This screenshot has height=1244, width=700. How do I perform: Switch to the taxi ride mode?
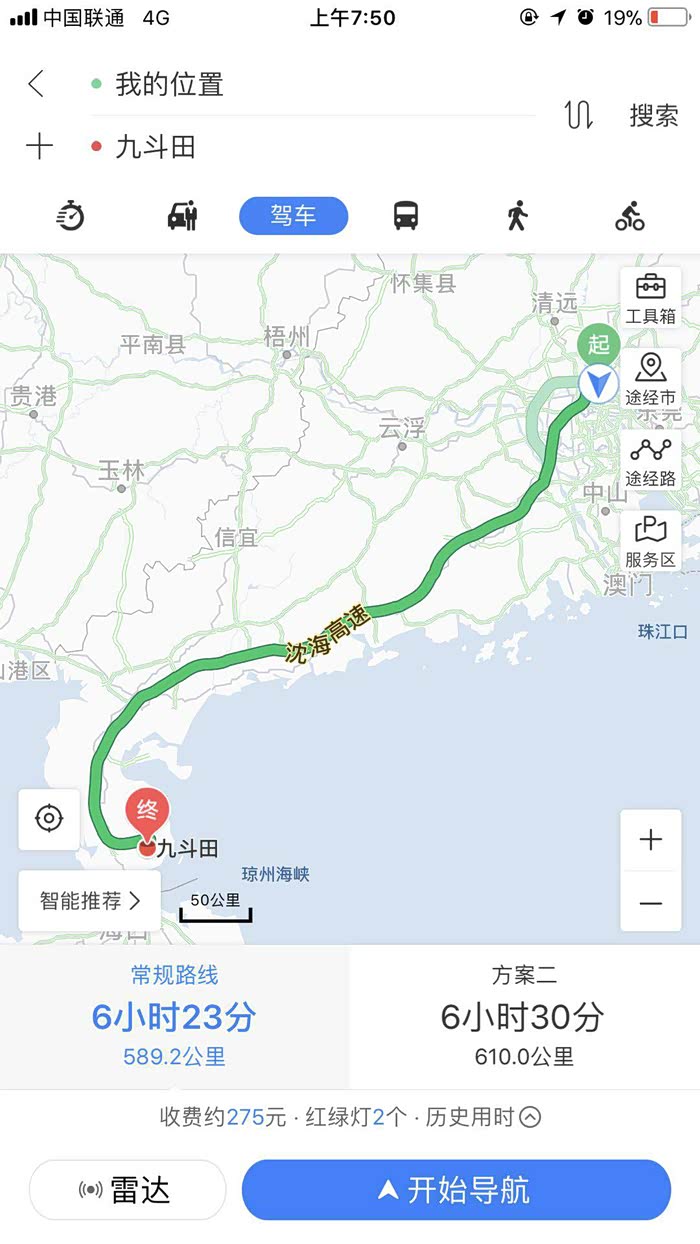pyautogui.click(x=182, y=215)
